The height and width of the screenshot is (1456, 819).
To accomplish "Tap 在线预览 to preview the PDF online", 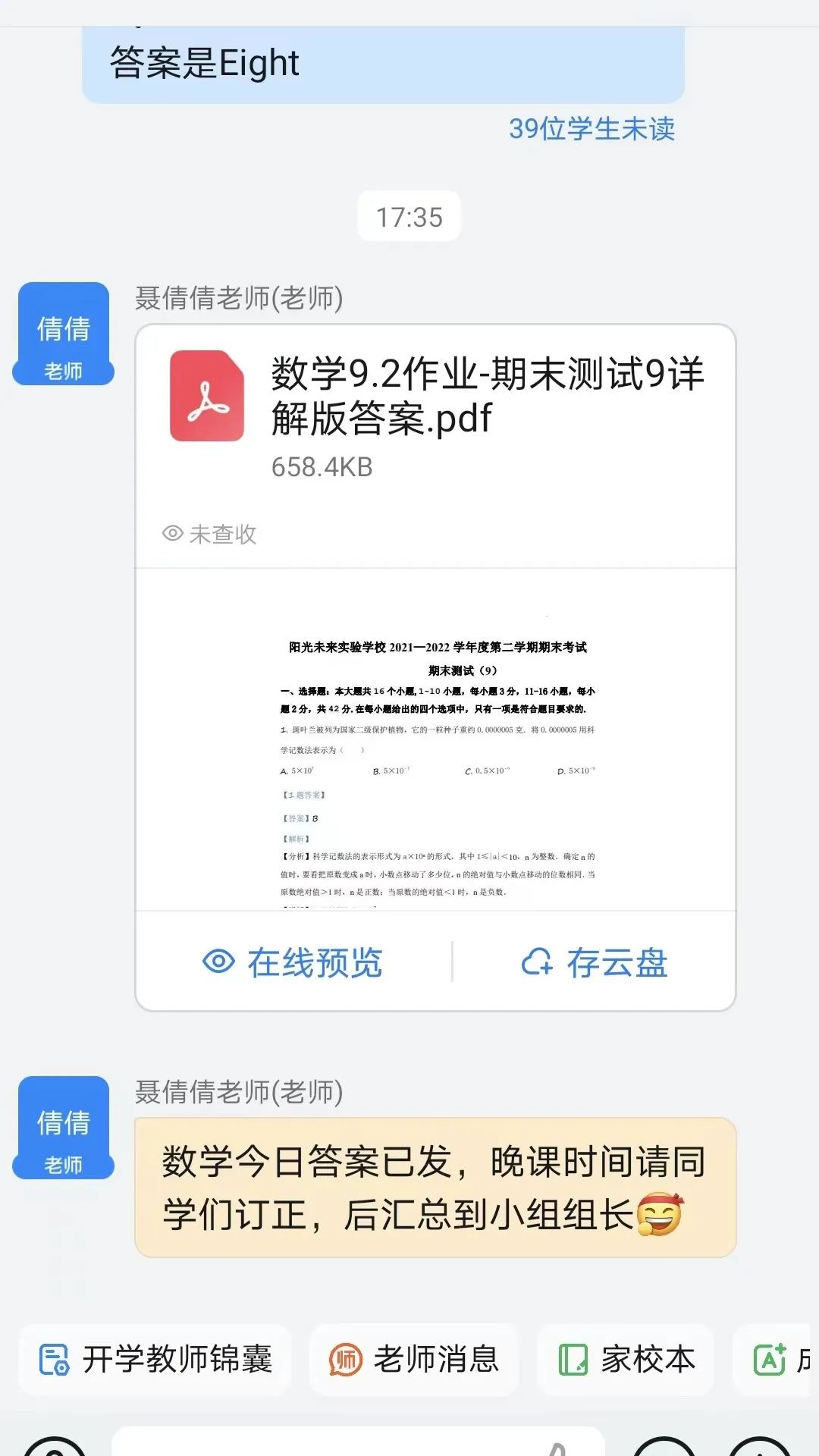I will click(293, 962).
